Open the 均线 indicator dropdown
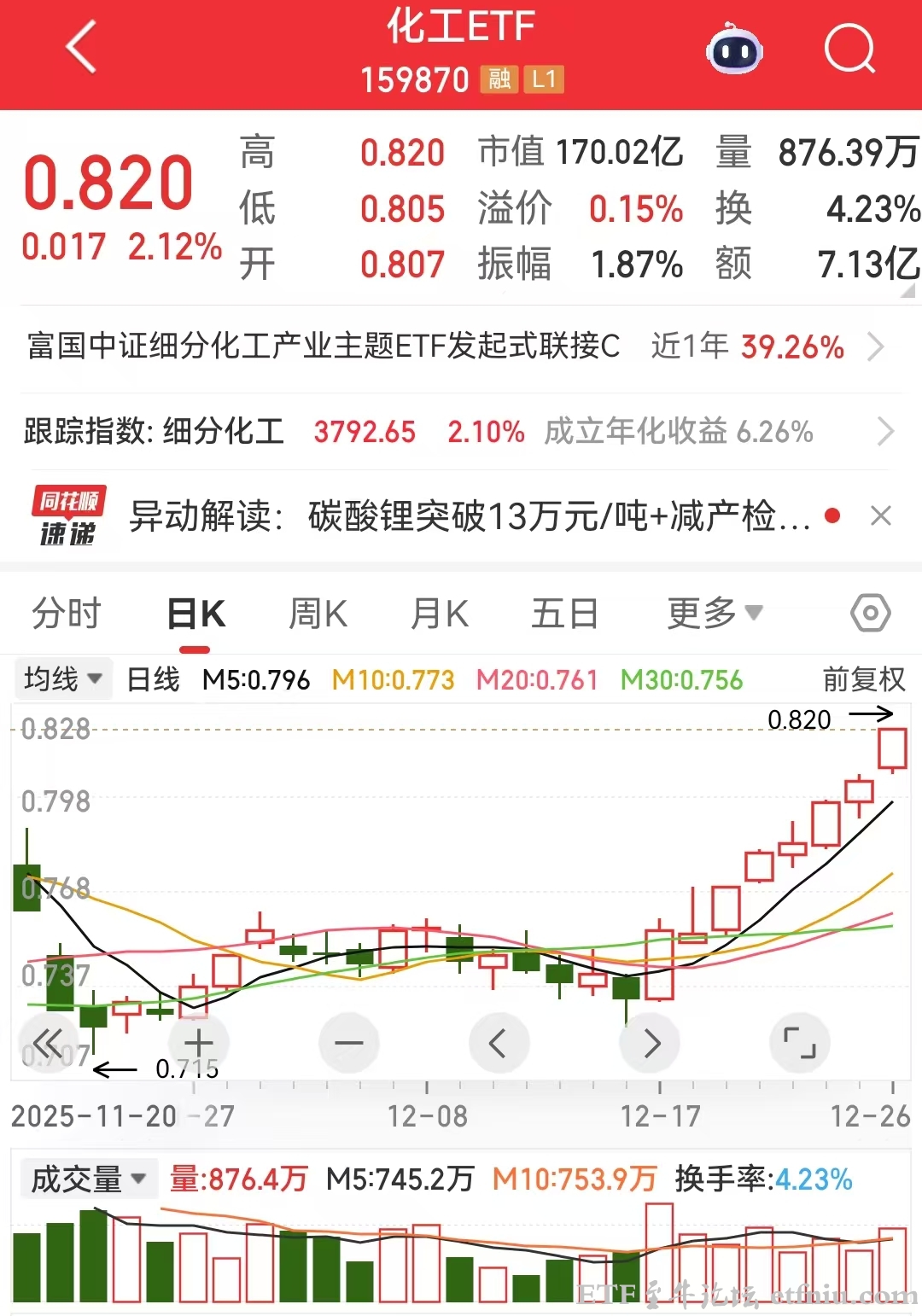 coord(63,678)
